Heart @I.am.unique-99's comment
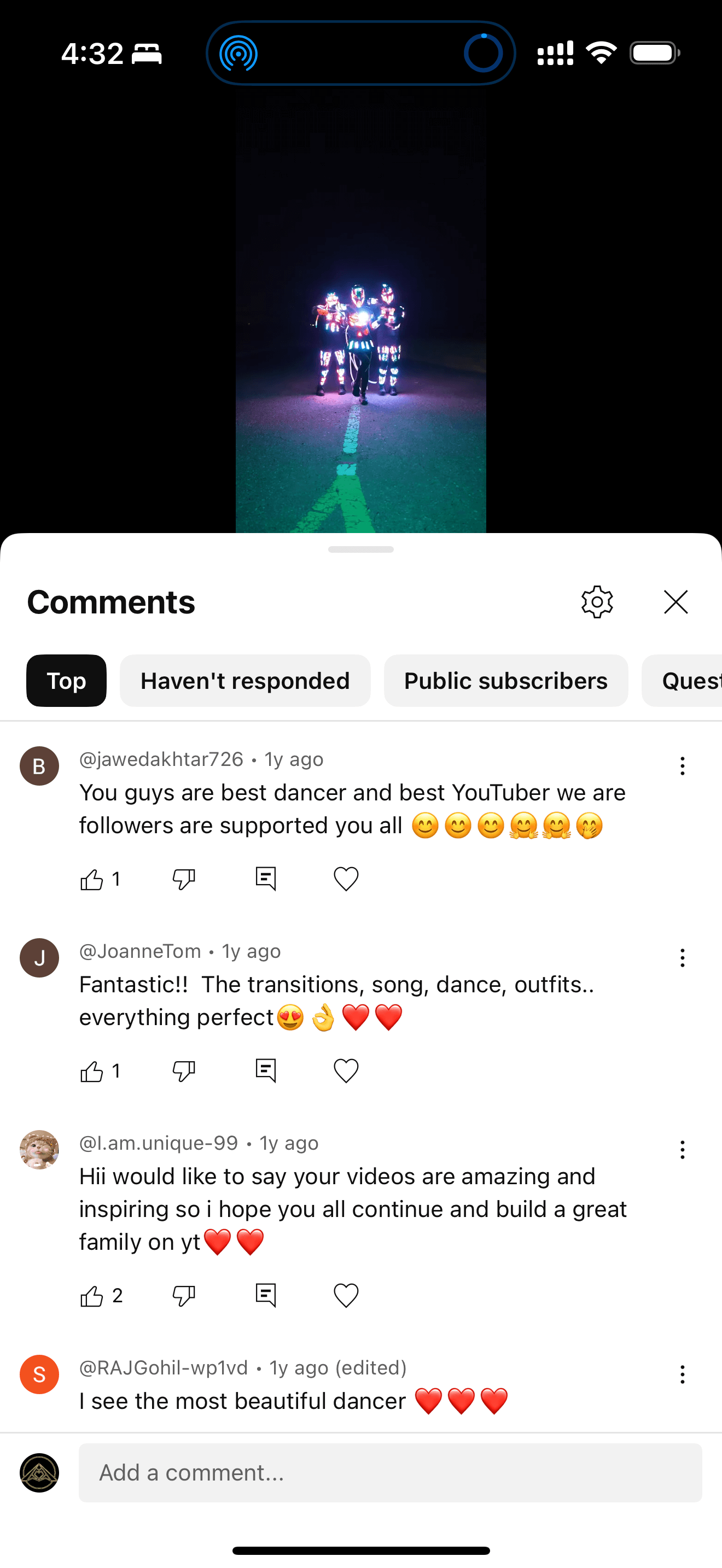The height and width of the screenshot is (1568, 722). click(x=346, y=1296)
